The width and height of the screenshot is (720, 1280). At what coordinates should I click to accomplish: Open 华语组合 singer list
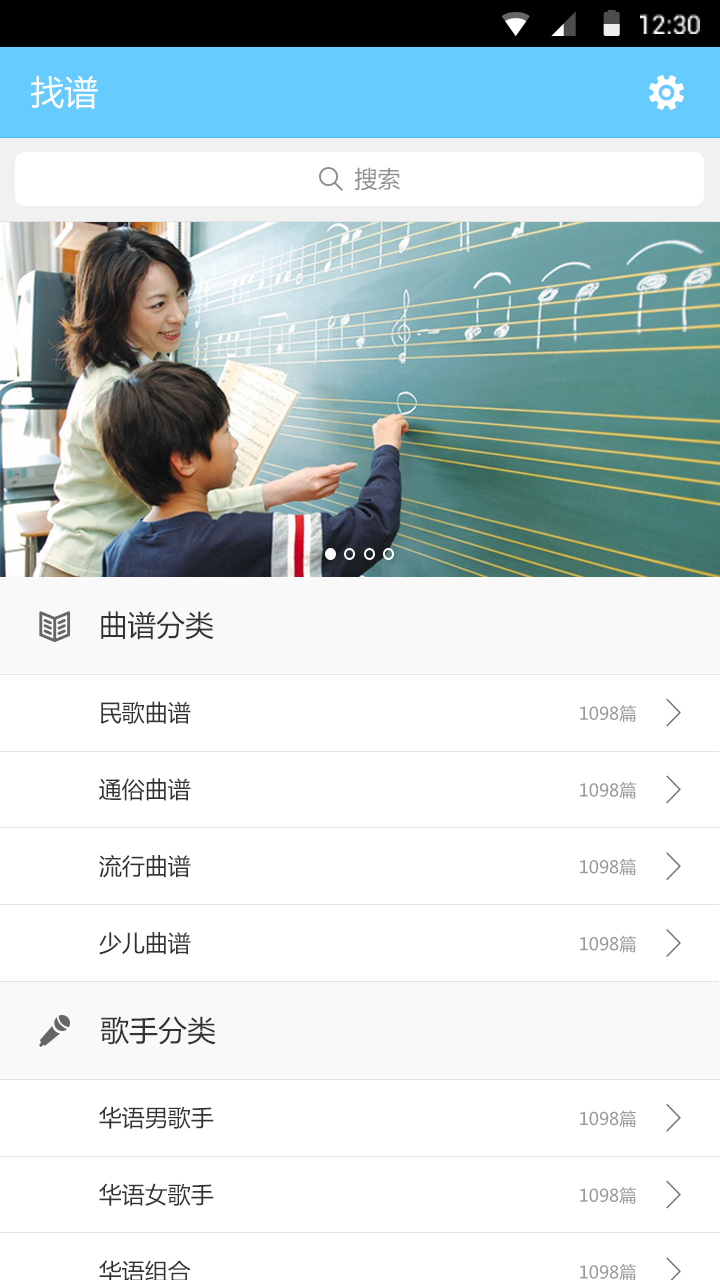point(360,1257)
